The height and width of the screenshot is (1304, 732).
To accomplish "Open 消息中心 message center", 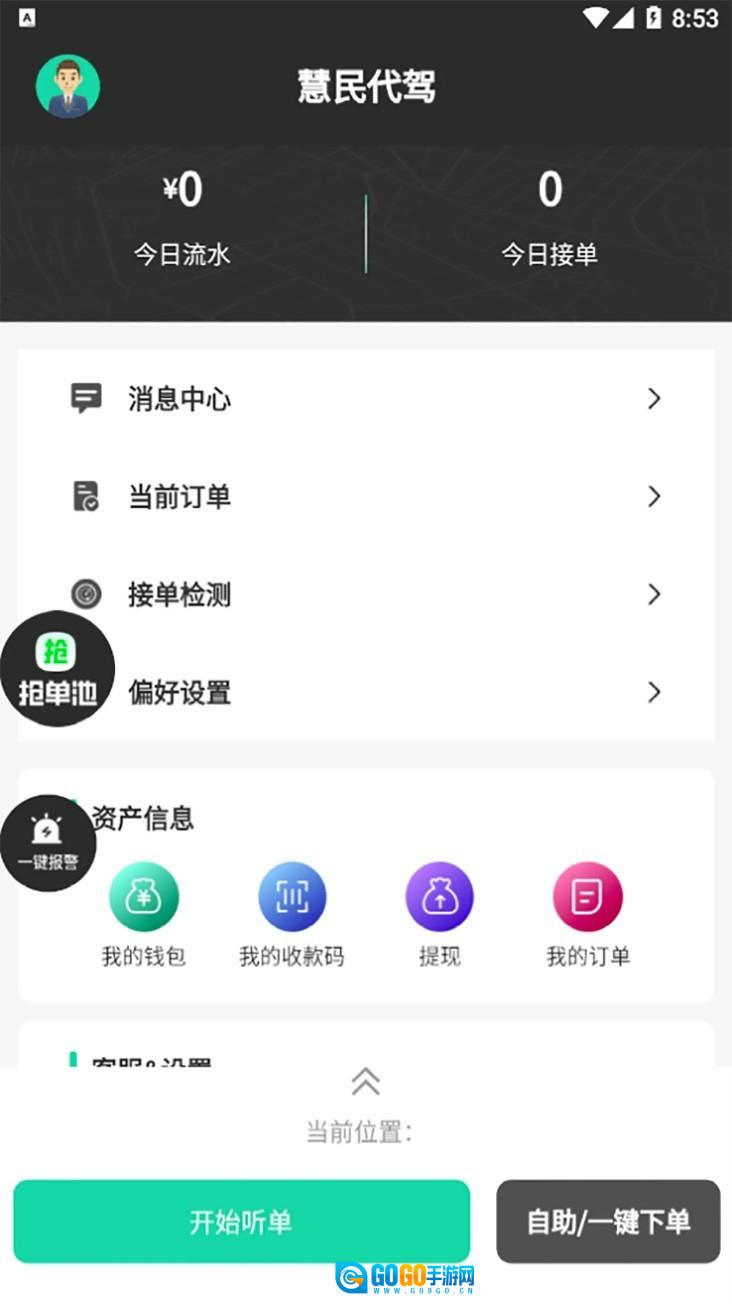I will [366, 399].
